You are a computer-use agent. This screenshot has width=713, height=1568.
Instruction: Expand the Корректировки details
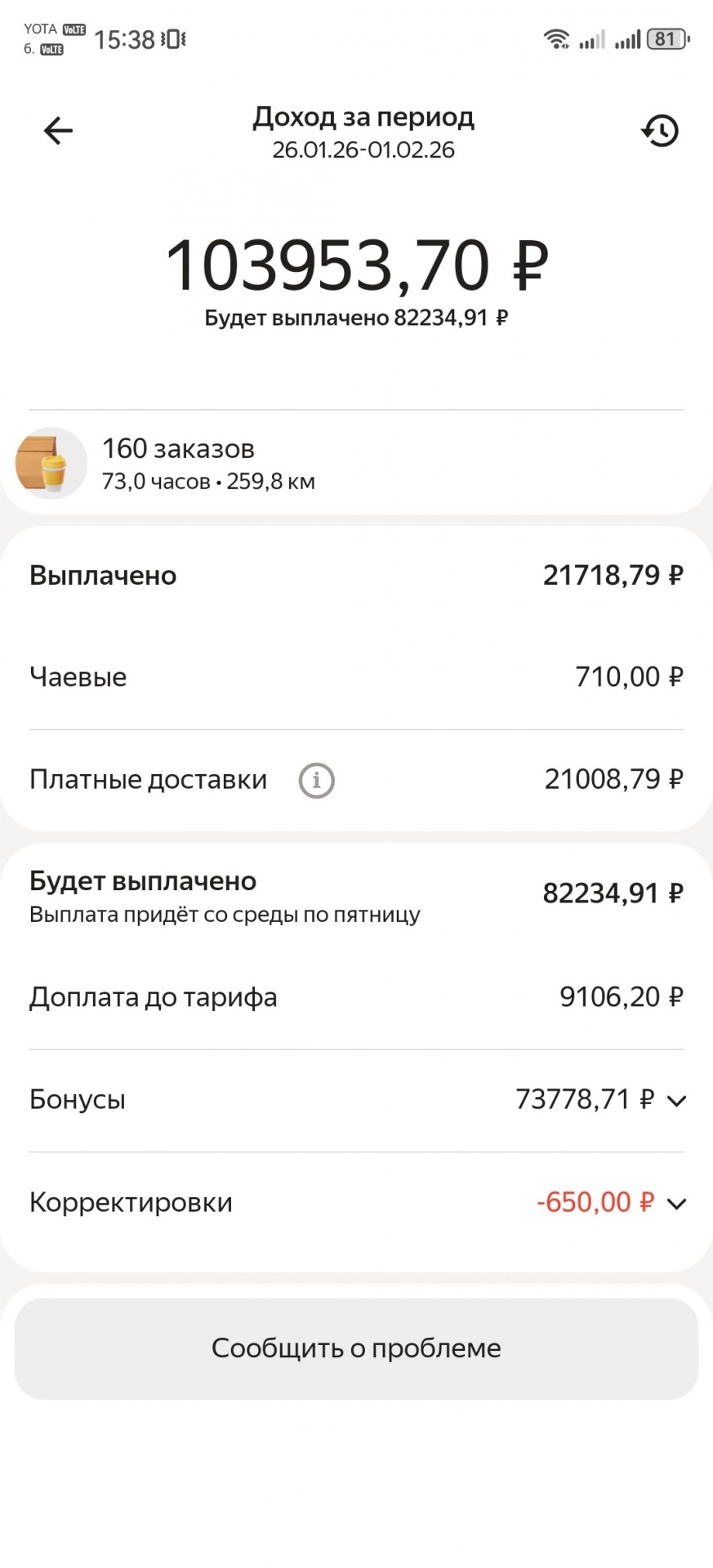pyautogui.click(x=676, y=1203)
